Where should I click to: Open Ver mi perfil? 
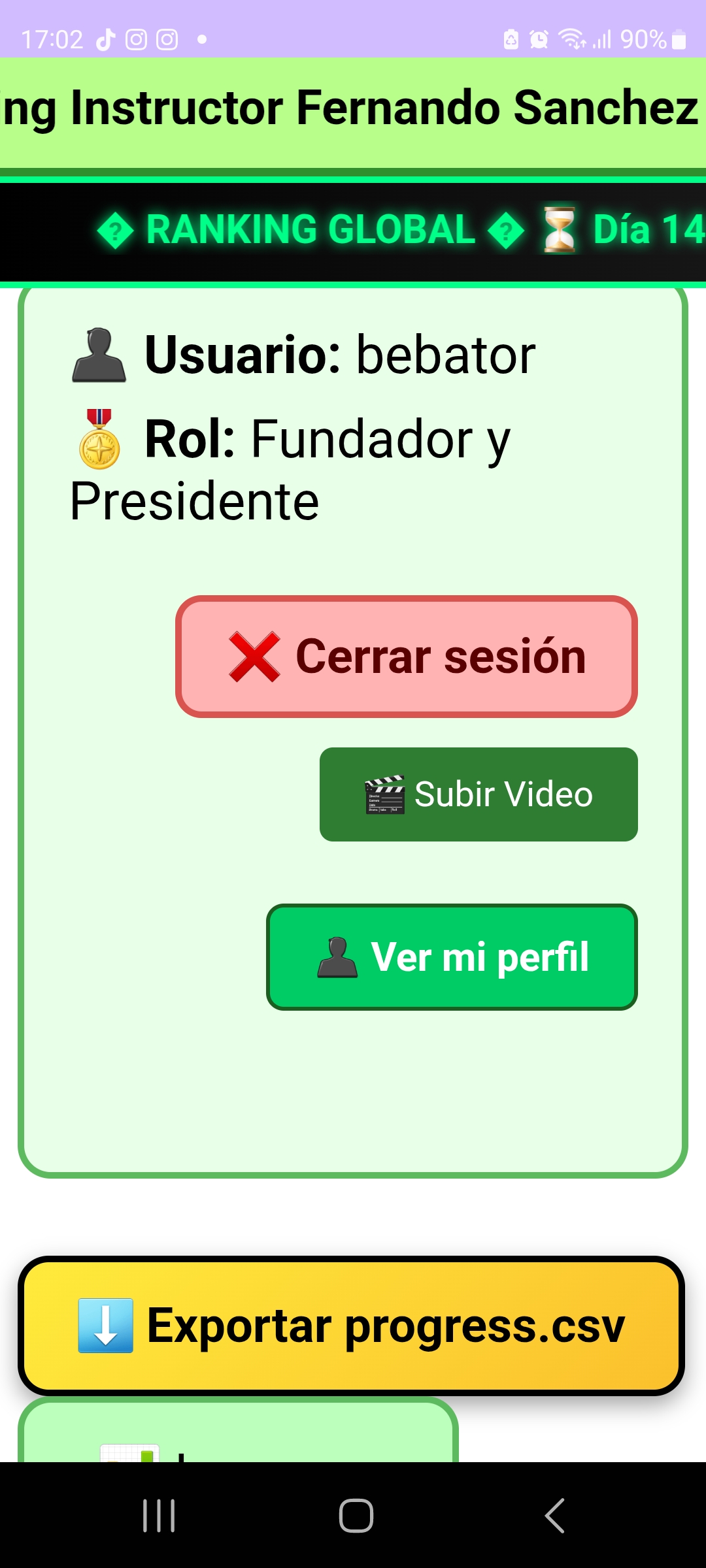452,957
